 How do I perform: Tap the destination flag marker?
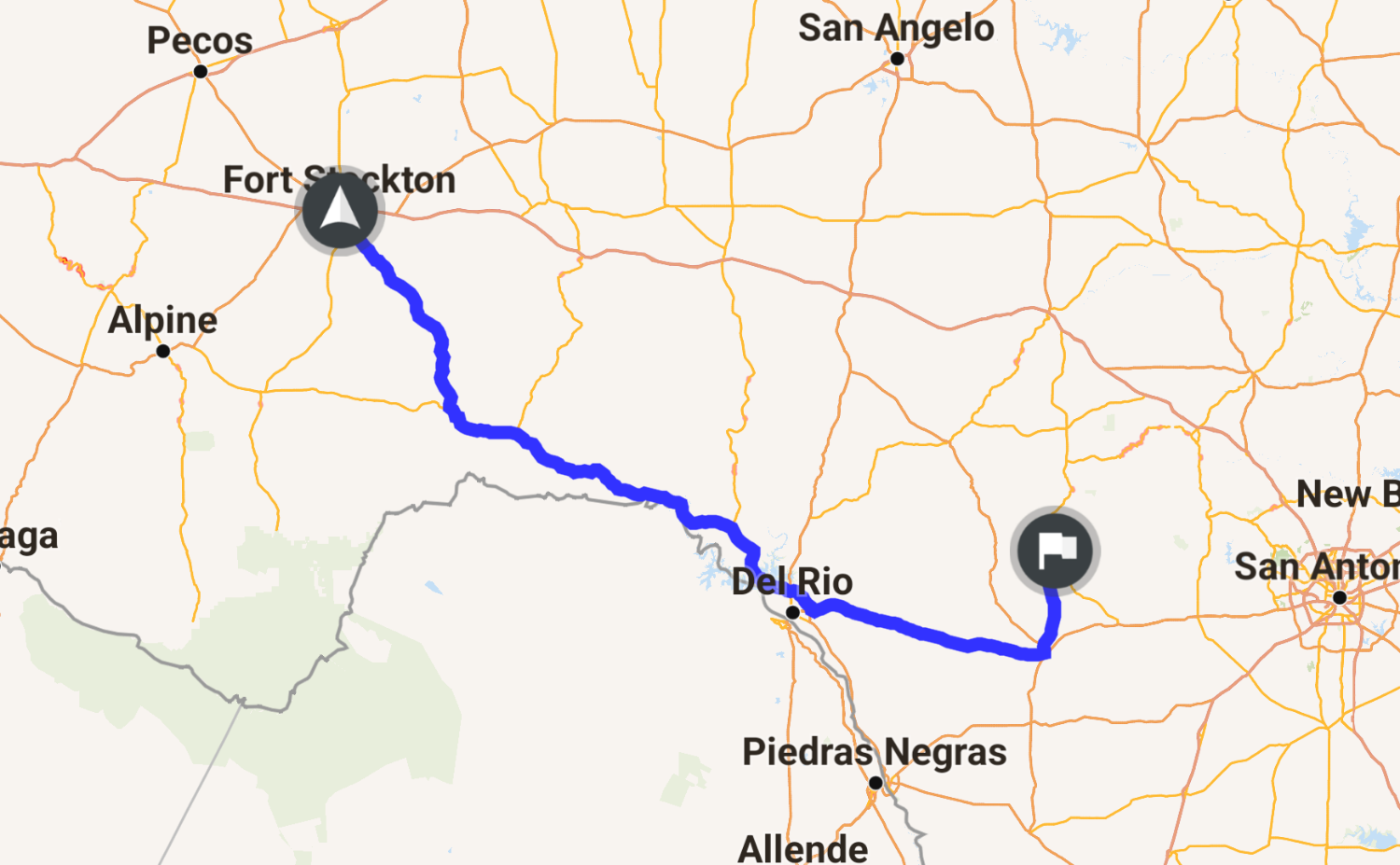pyautogui.click(x=1055, y=551)
